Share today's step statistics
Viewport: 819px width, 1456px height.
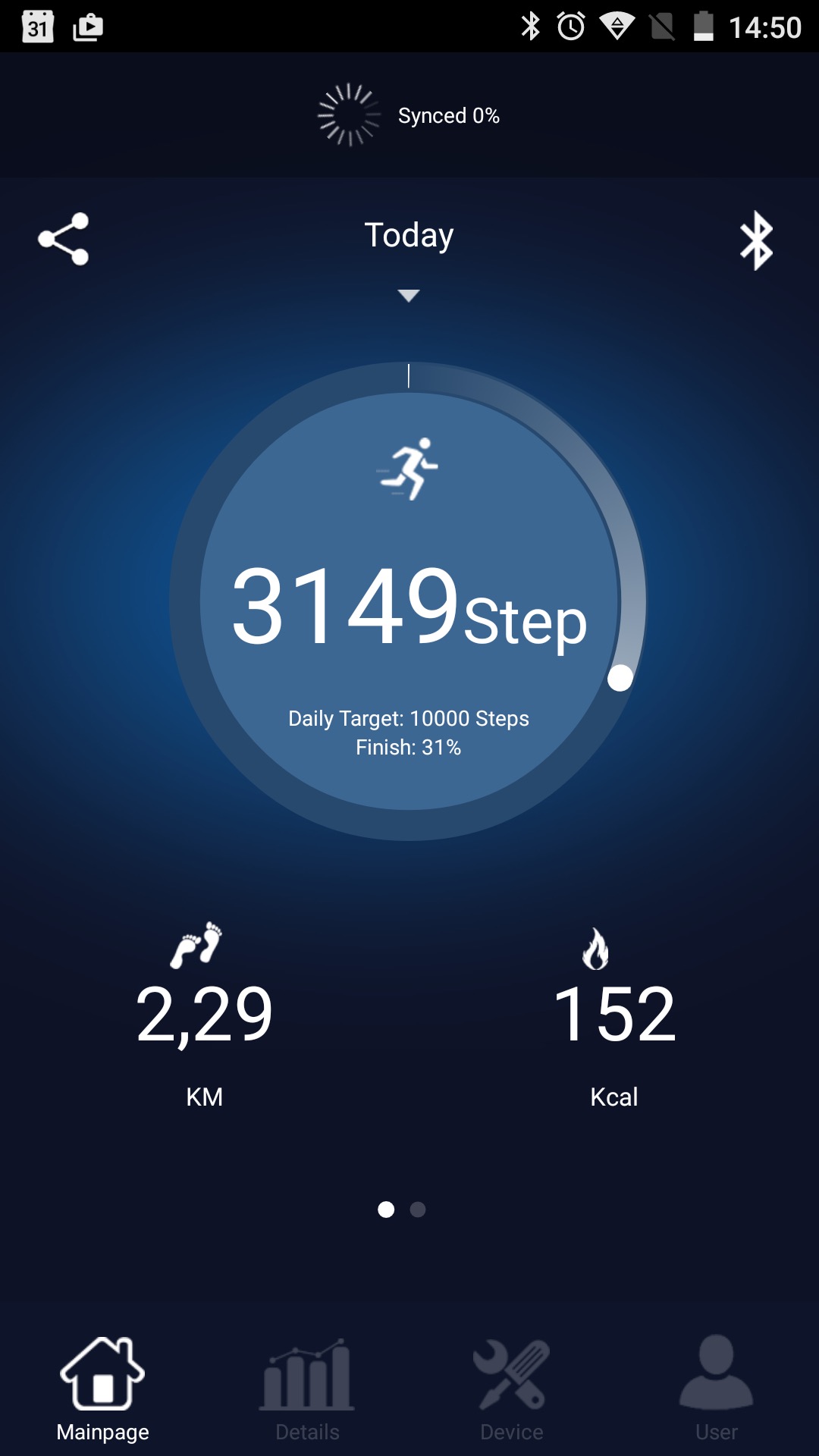click(x=64, y=239)
